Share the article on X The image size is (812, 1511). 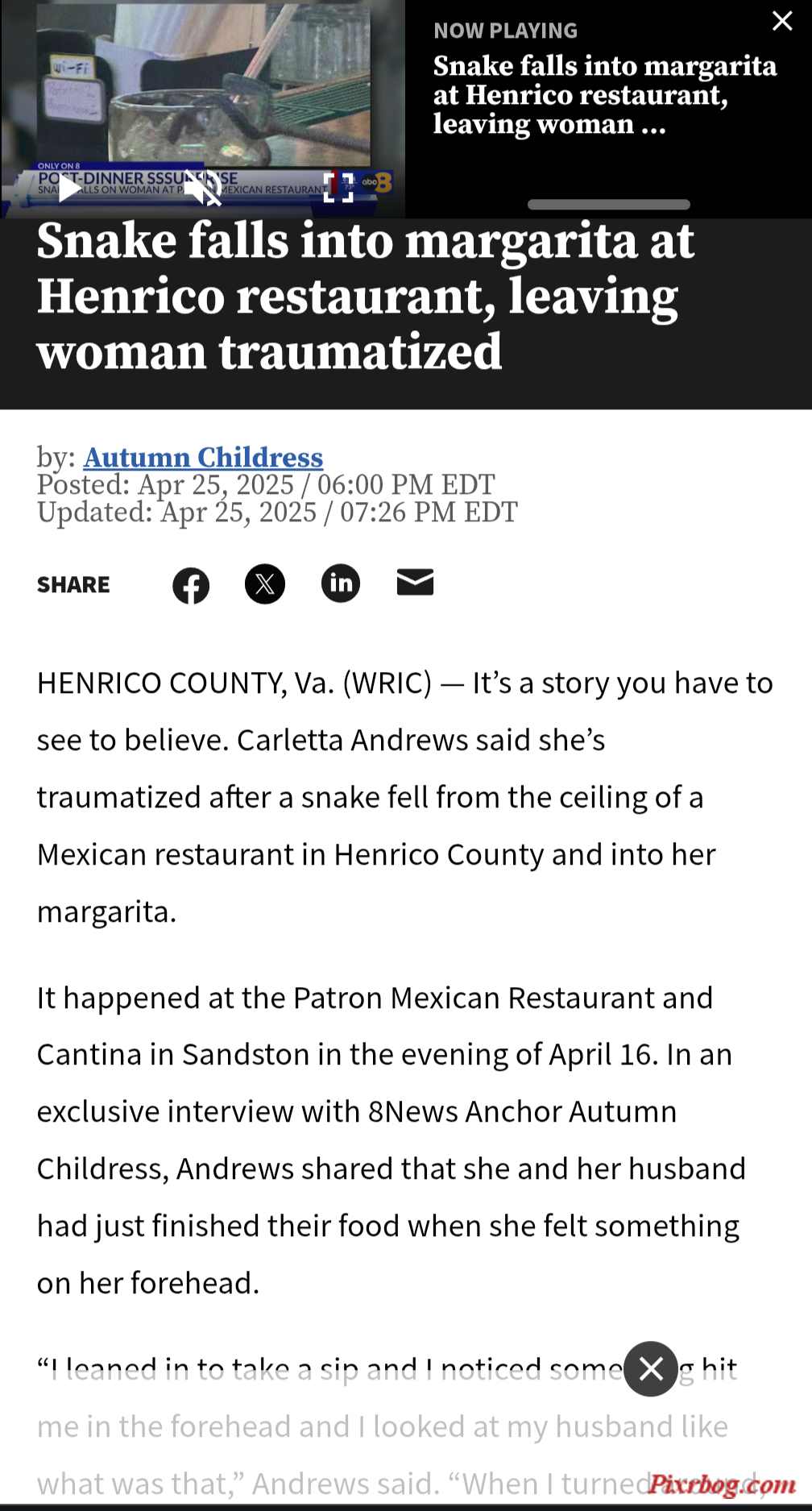click(265, 584)
